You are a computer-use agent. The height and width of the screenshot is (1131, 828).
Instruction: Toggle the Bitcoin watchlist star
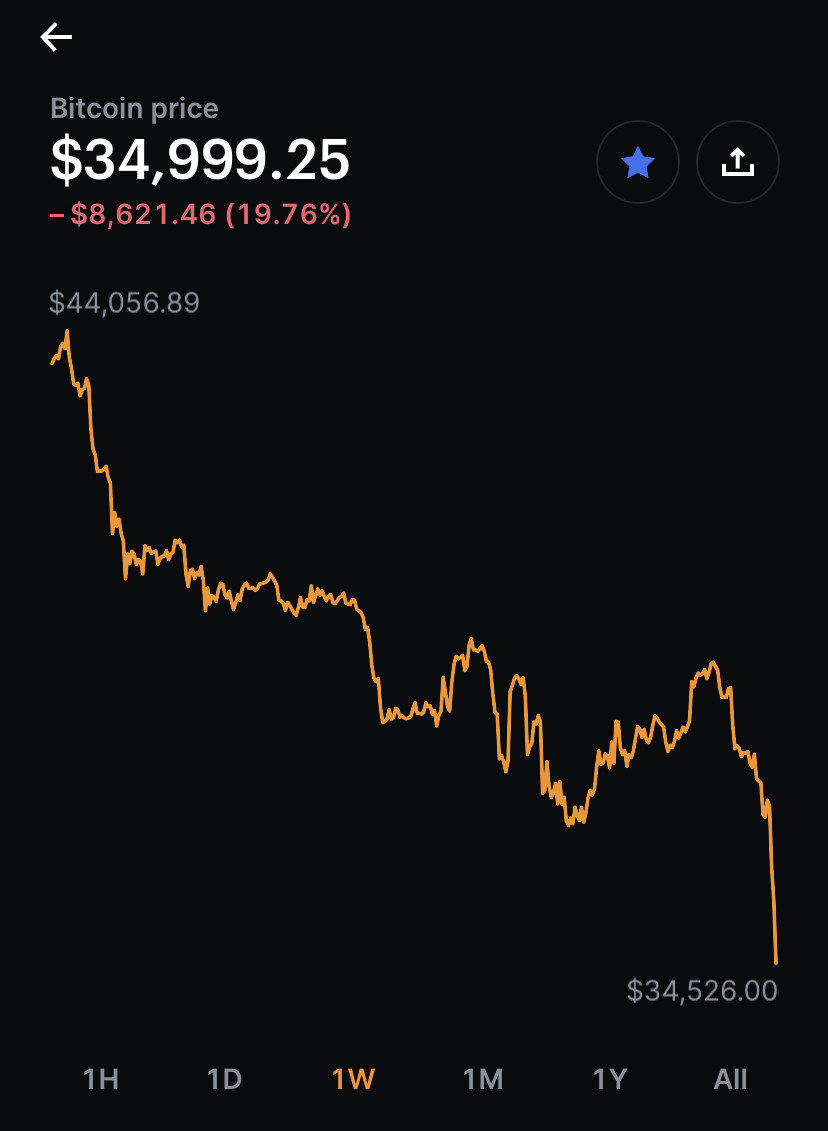pyautogui.click(x=638, y=162)
